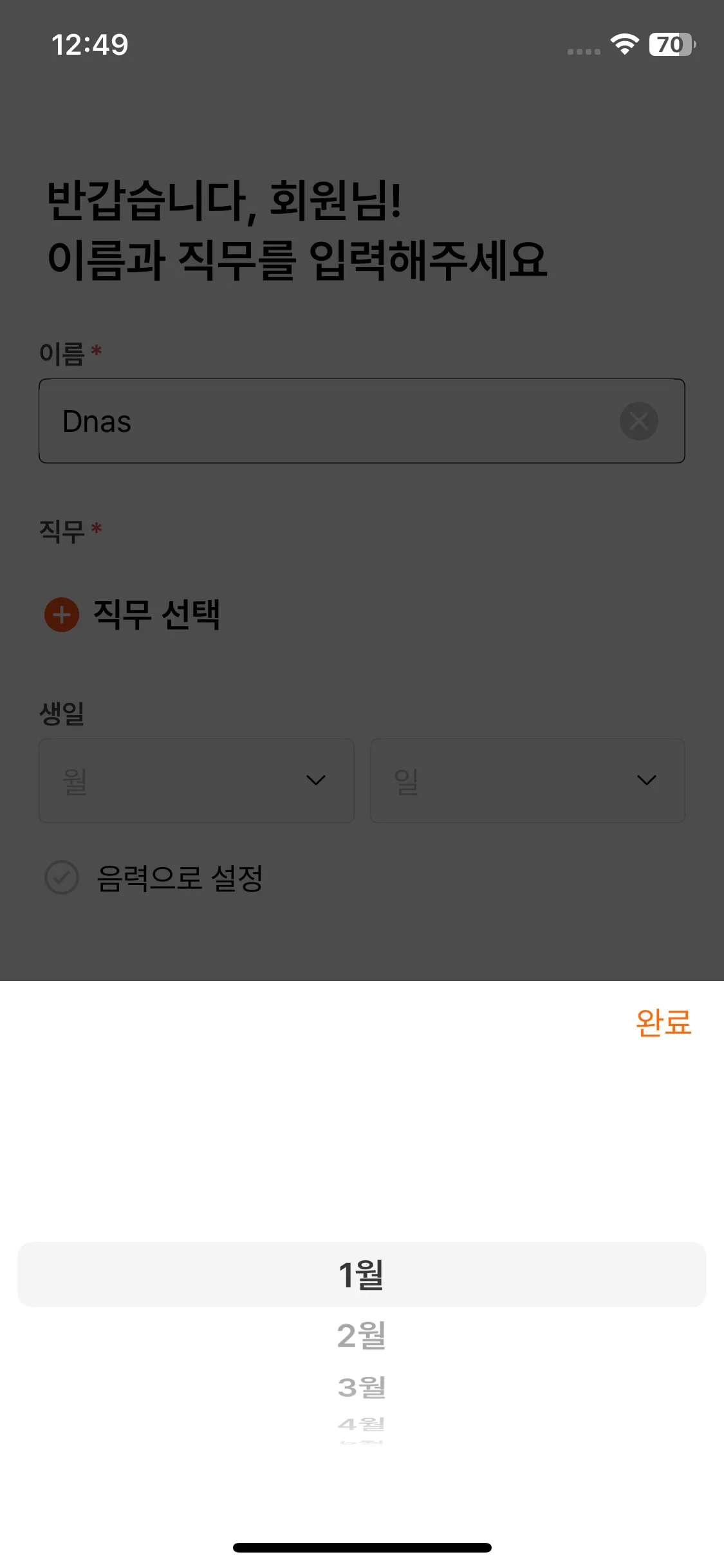724x1568 pixels.
Task: Choose 3월 from the picker wheel
Action: pos(362,1387)
